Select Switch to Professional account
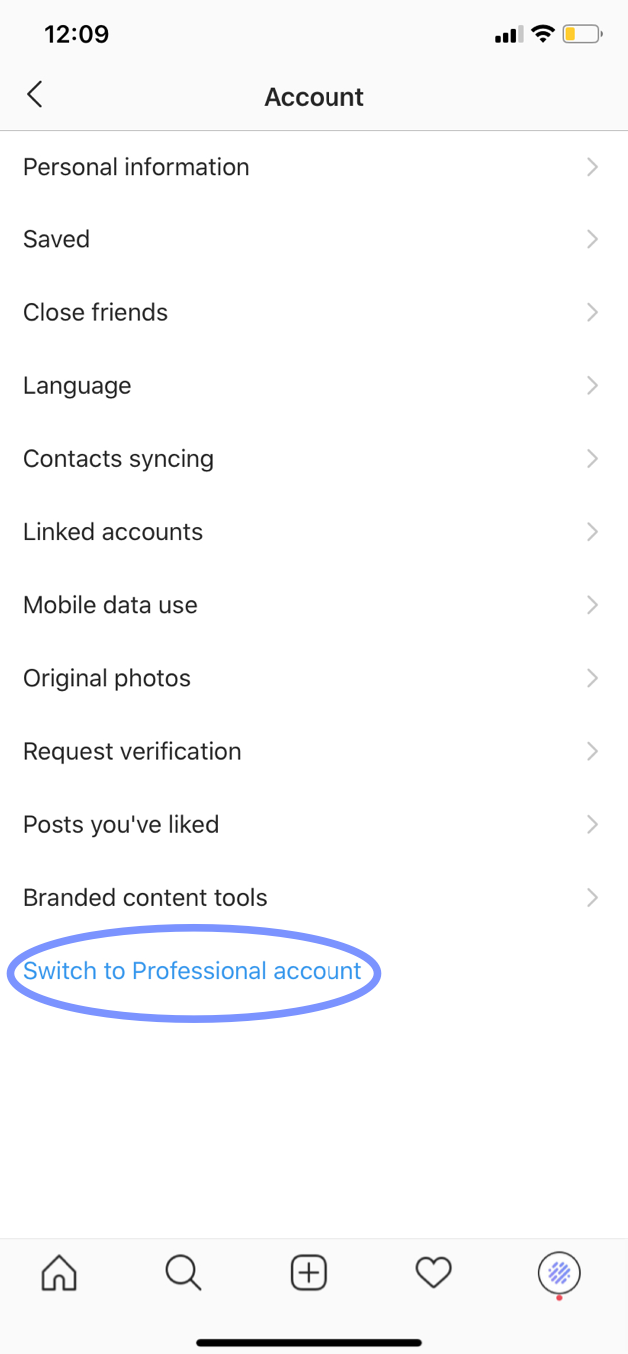Image resolution: width=628 pixels, height=1354 pixels. pyautogui.click(x=192, y=971)
